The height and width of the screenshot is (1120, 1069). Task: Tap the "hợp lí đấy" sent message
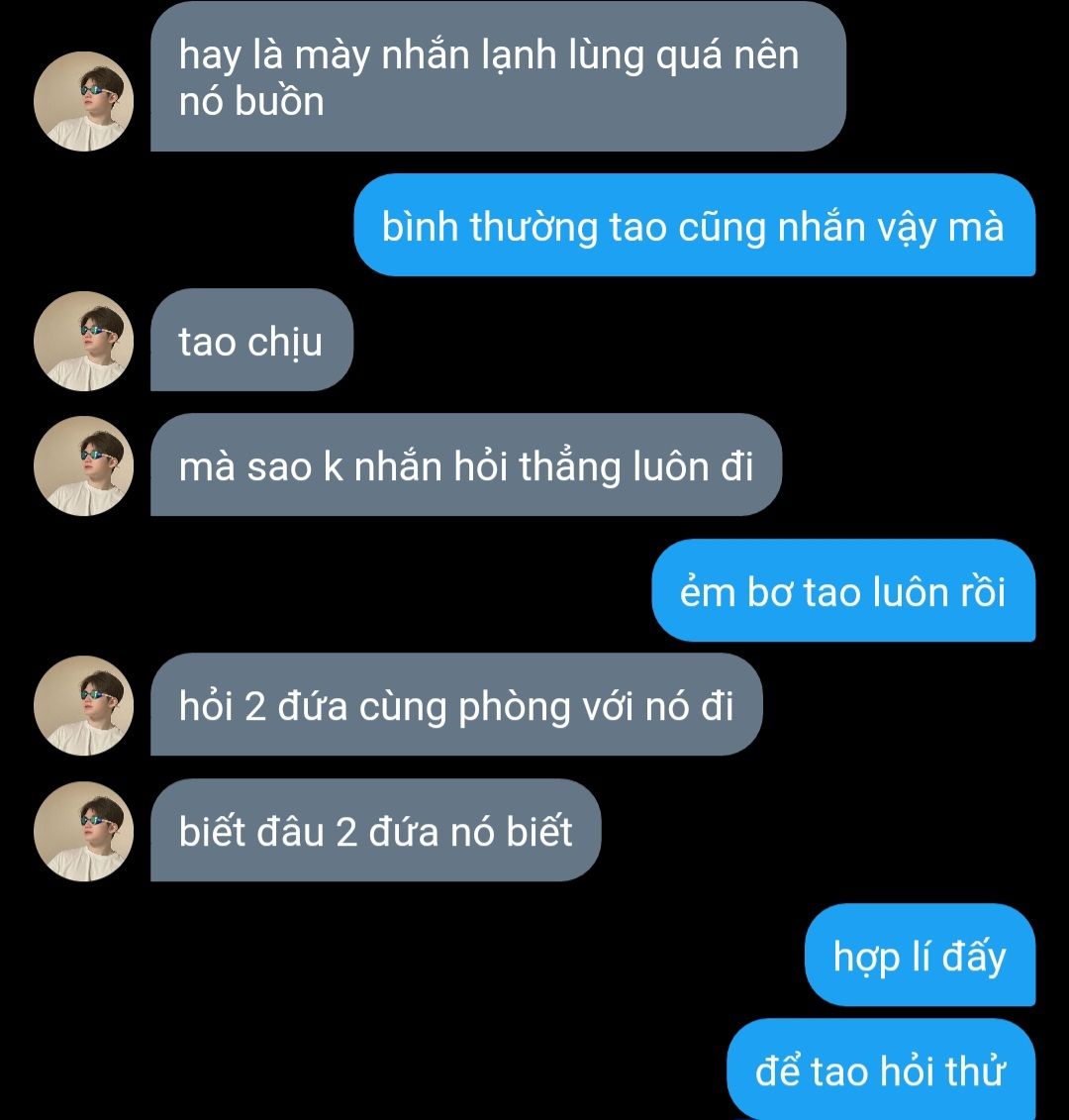(919, 956)
